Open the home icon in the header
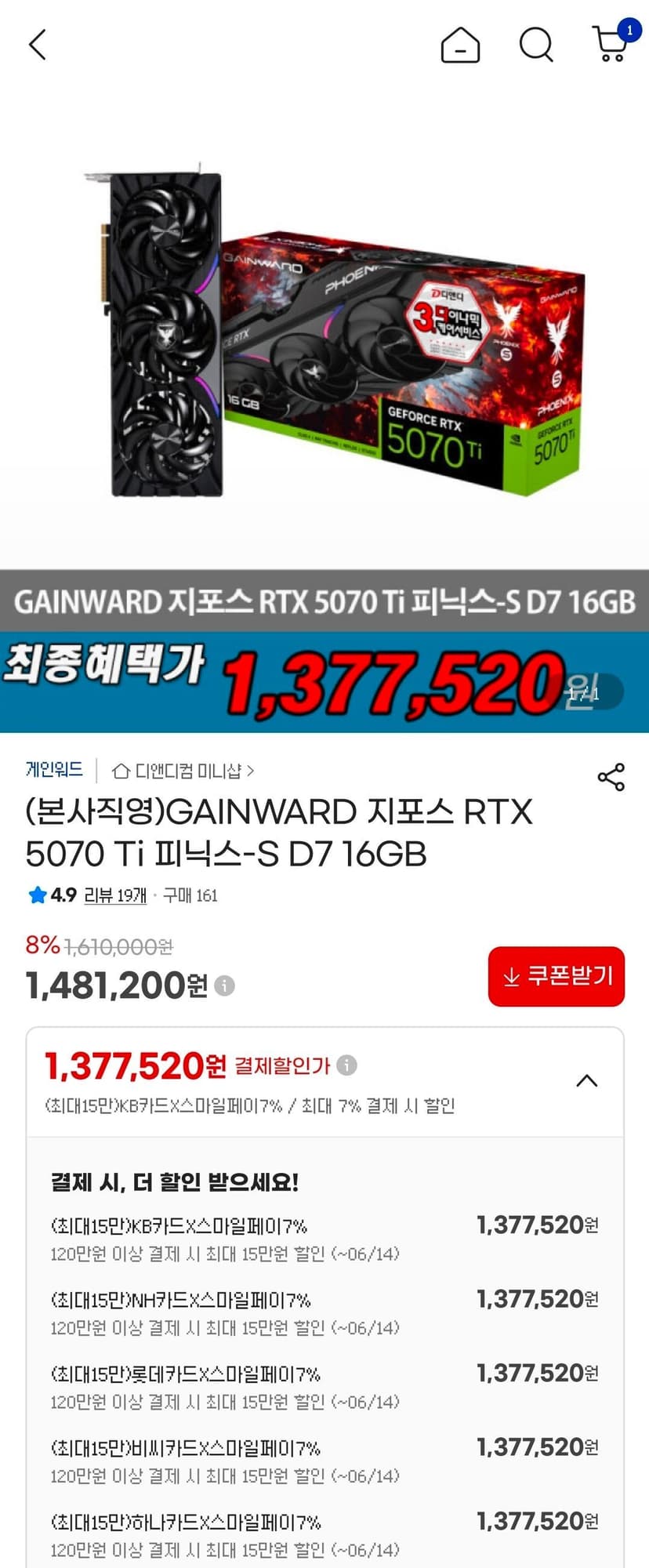Image resolution: width=649 pixels, height=1568 pixels. pyautogui.click(x=460, y=45)
